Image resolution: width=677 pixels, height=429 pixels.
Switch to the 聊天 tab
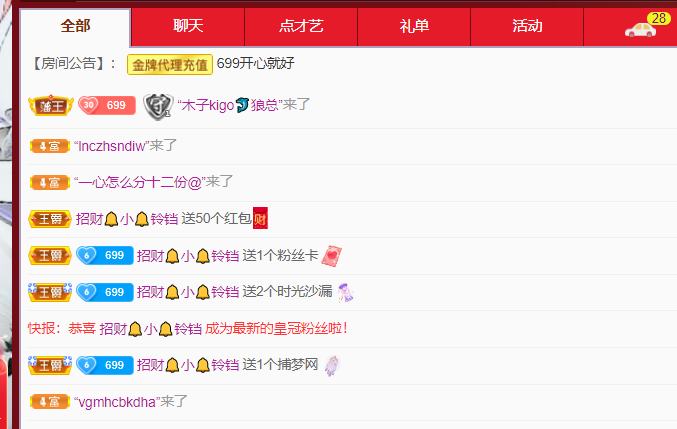coord(187,26)
